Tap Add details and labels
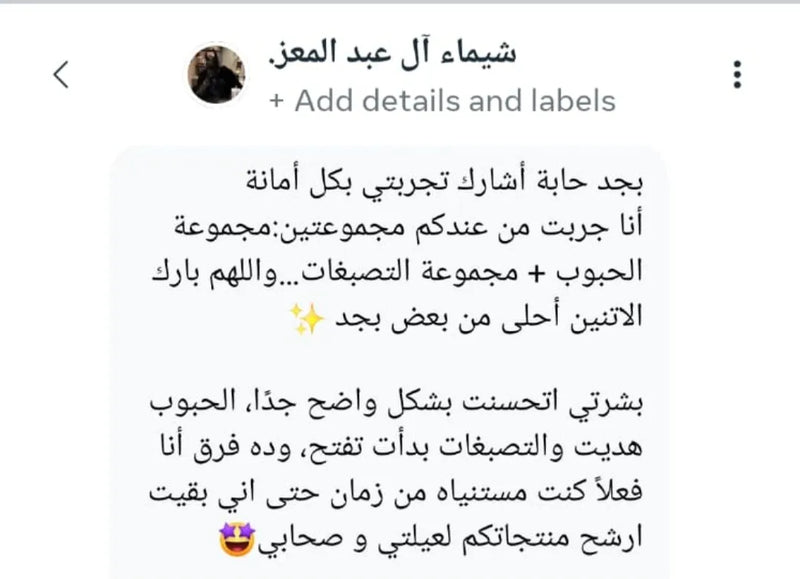Viewport: 800px width, 579px height. click(x=442, y=100)
